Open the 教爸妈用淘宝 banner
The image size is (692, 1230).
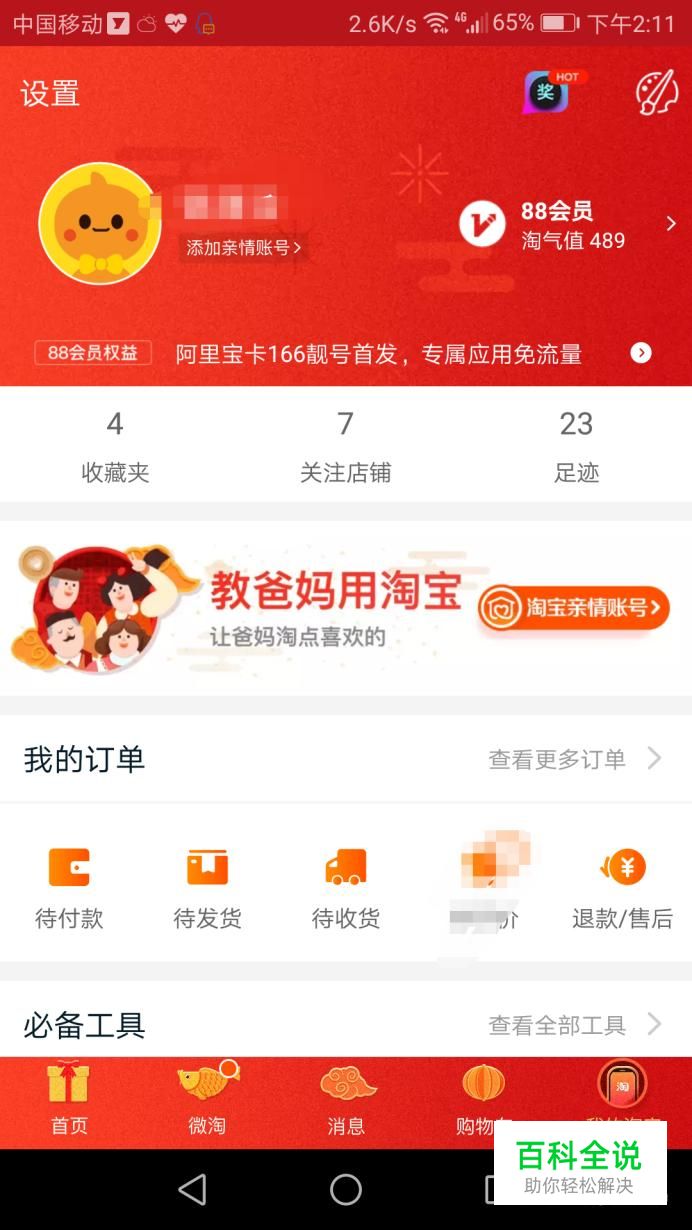point(345,608)
